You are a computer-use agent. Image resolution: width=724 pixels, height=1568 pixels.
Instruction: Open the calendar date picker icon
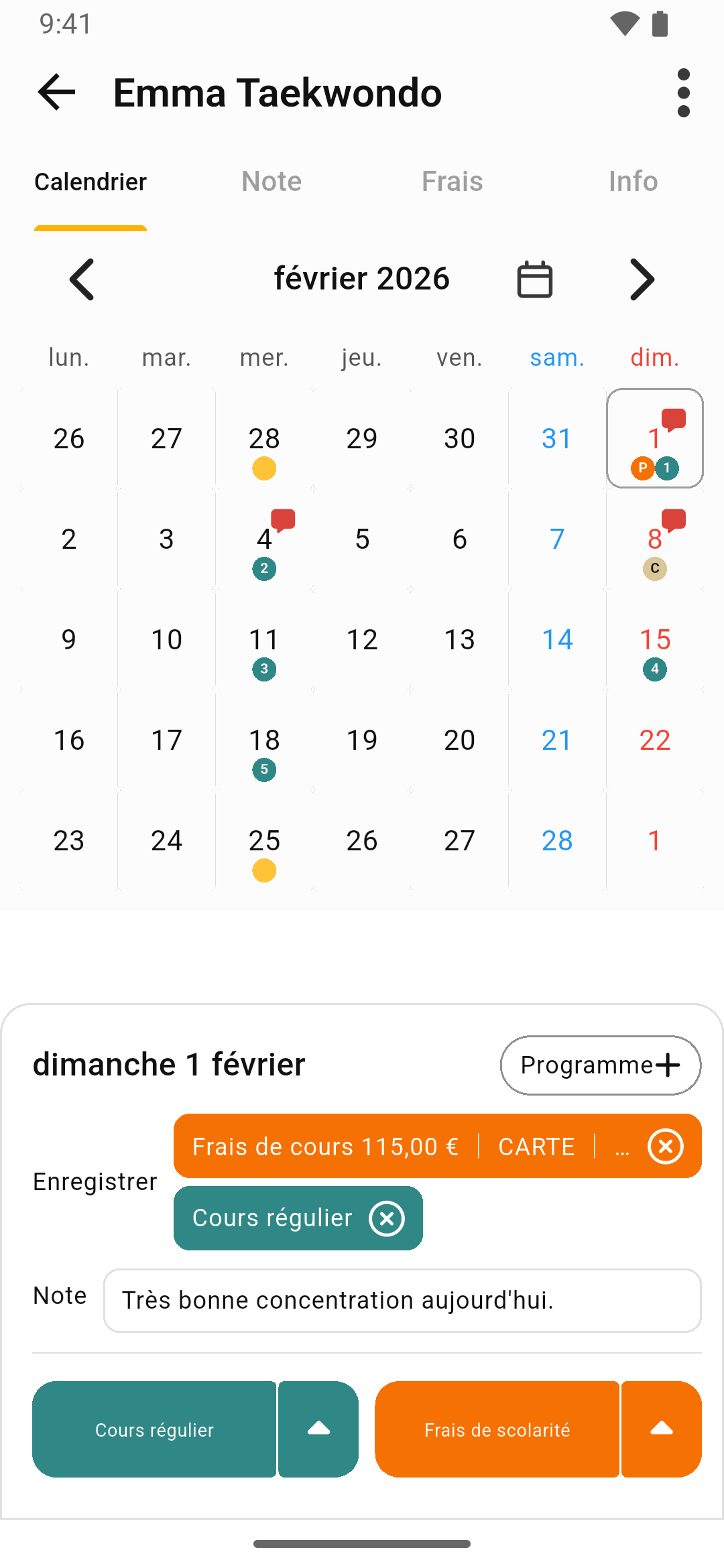click(534, 278)
